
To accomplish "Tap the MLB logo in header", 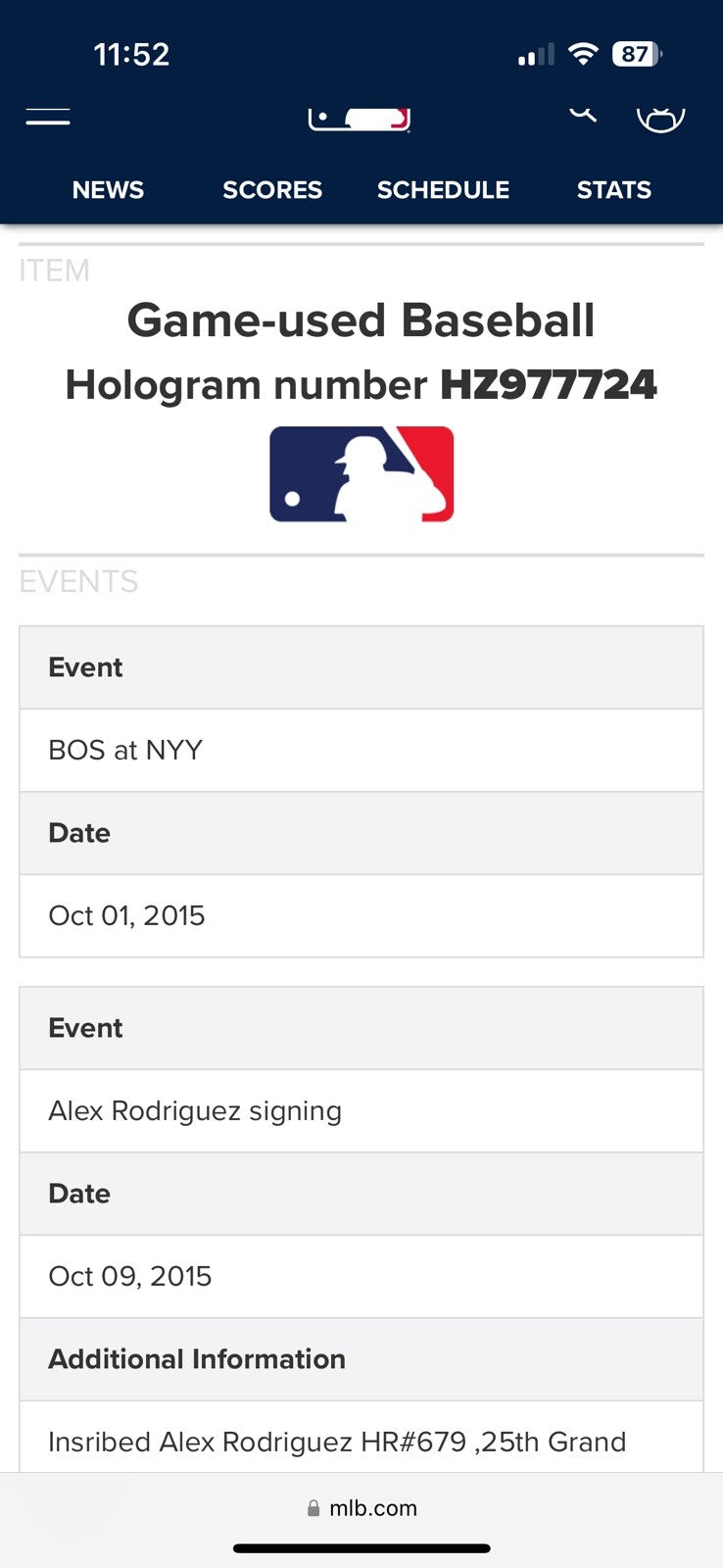I will point(360,120).
